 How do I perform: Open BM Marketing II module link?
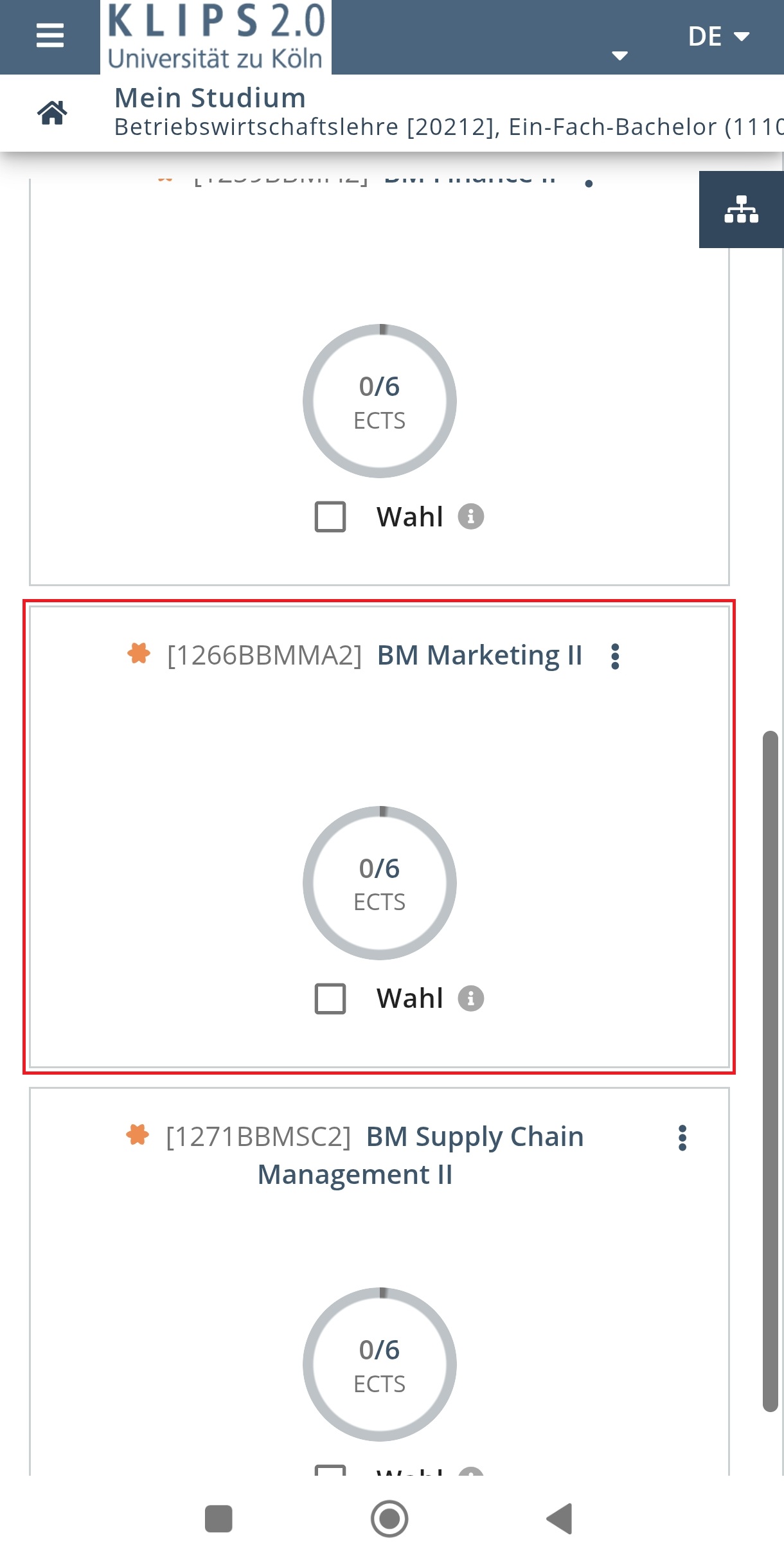coord(479,655)
